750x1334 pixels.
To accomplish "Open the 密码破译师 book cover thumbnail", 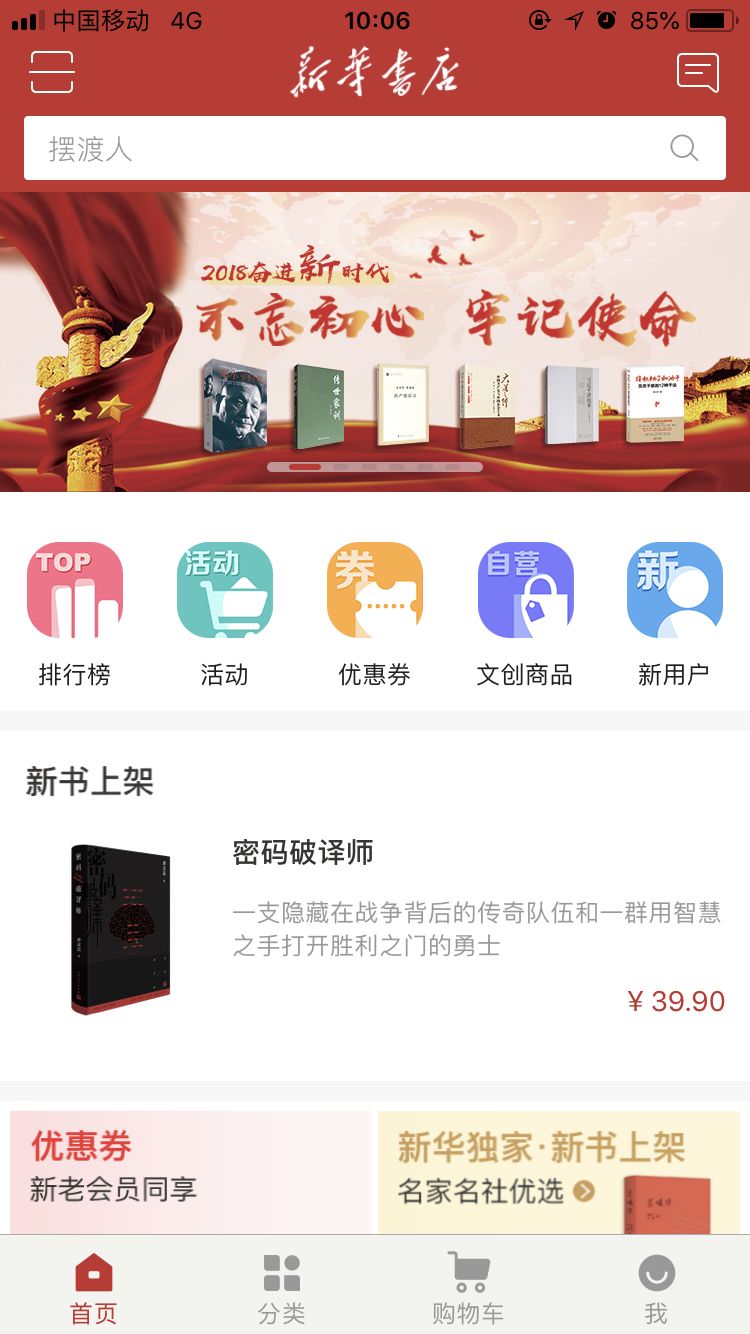I will tap(119, 928).
